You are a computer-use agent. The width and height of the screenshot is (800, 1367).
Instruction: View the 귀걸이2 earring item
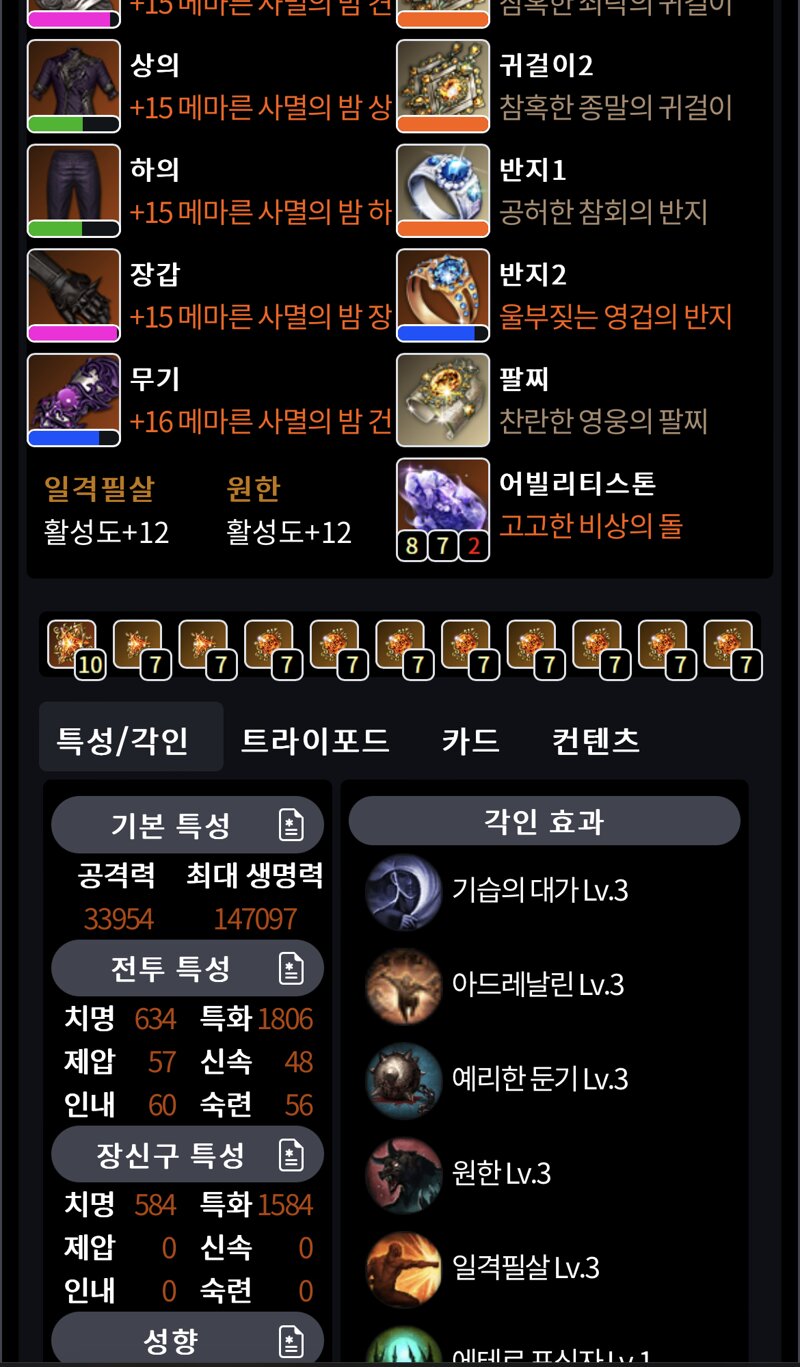(443, 86)
